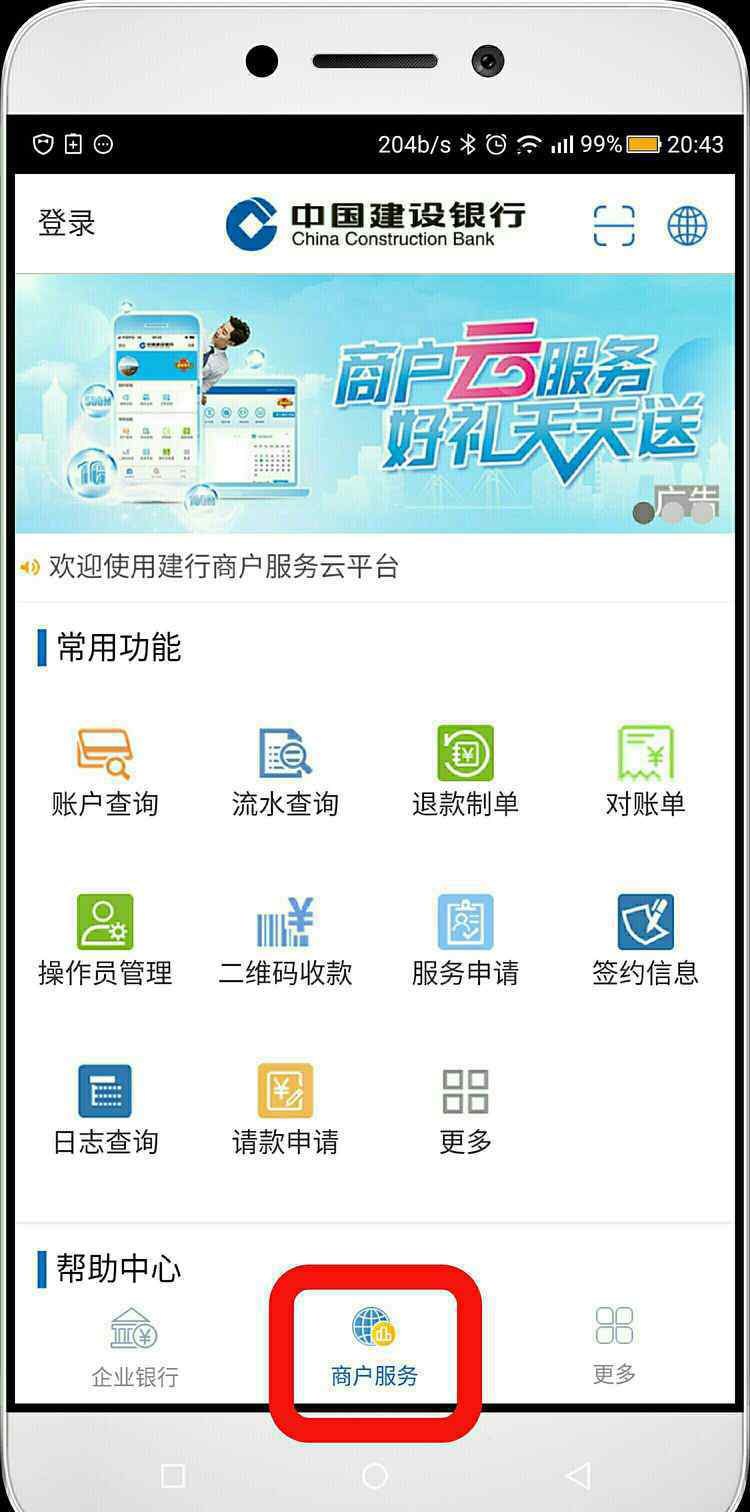Tap the system home button
Image resolution: width=750 pixels, height=1512 pixels.
pyautogui.click(x=375, y=1475)
